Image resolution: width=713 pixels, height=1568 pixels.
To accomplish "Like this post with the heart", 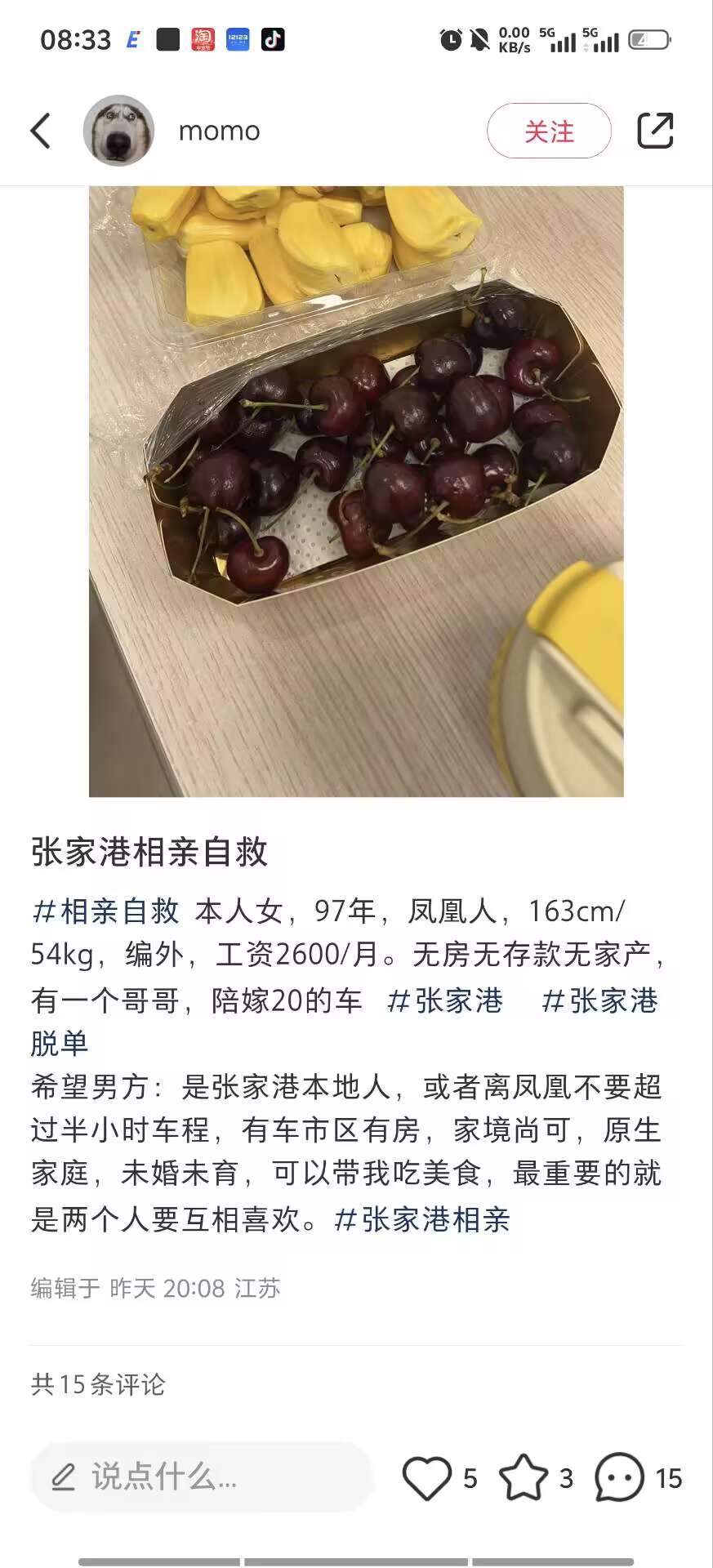I will (427, 1478).
